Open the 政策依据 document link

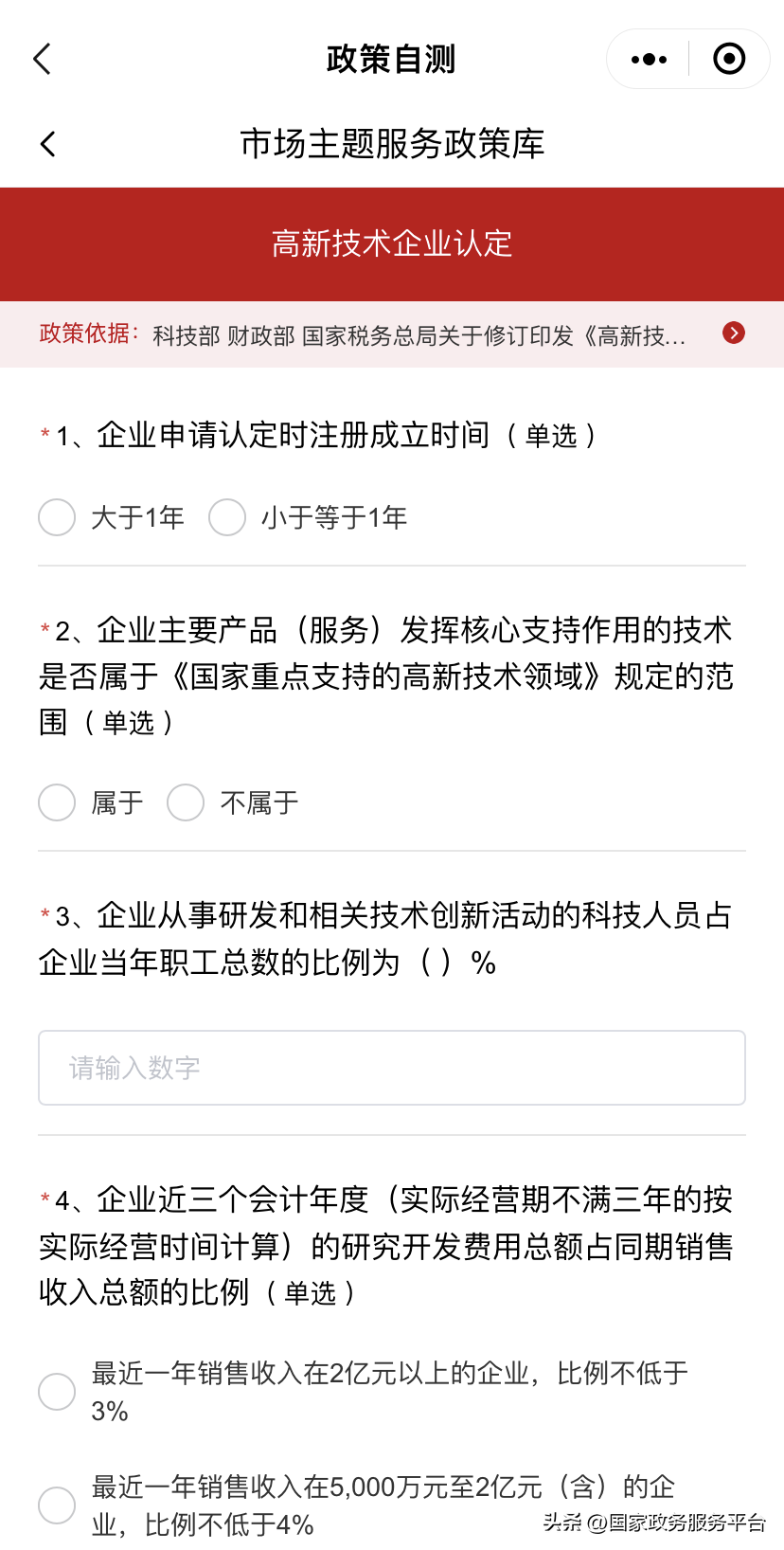tap(733, 333)
